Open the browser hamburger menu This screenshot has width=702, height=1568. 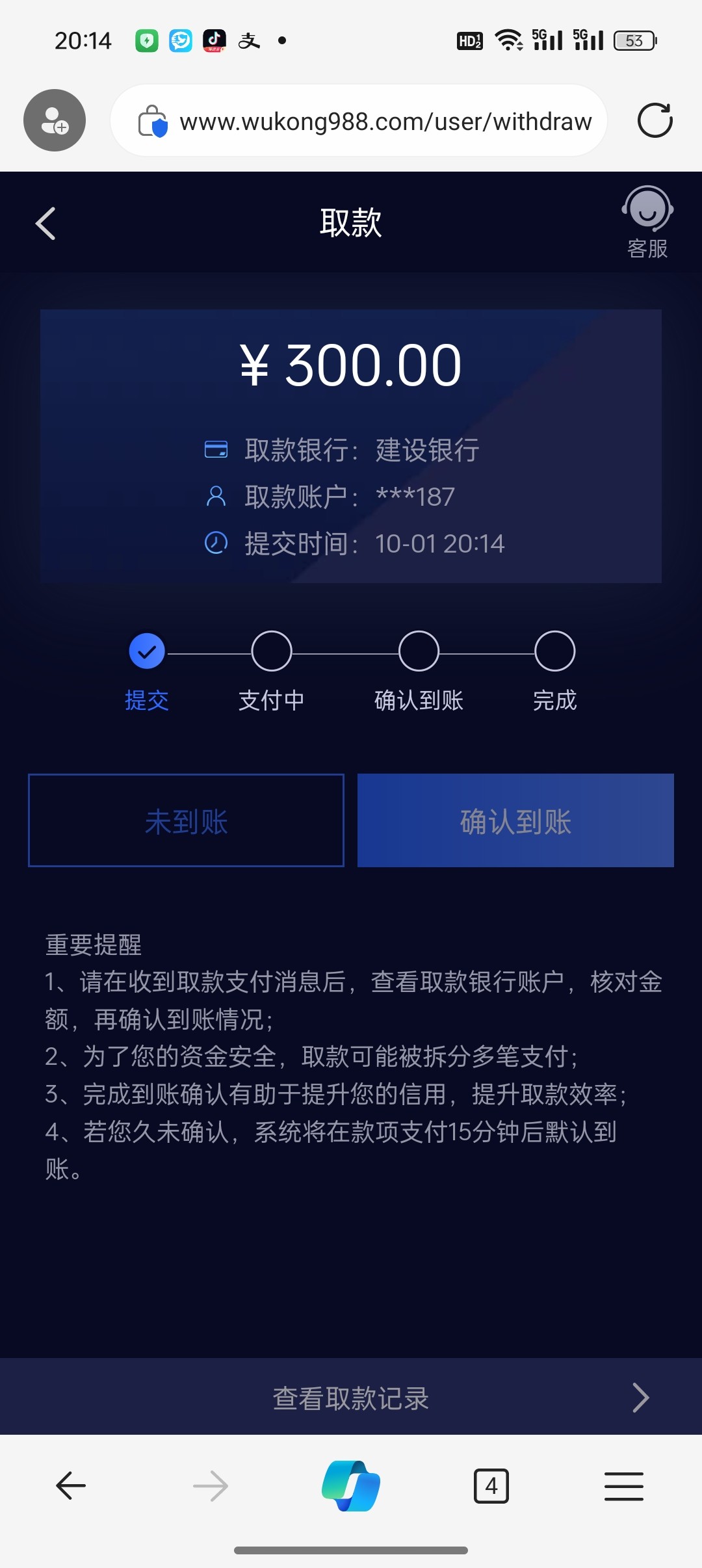pyautogui.click(x=623, y=1486)
